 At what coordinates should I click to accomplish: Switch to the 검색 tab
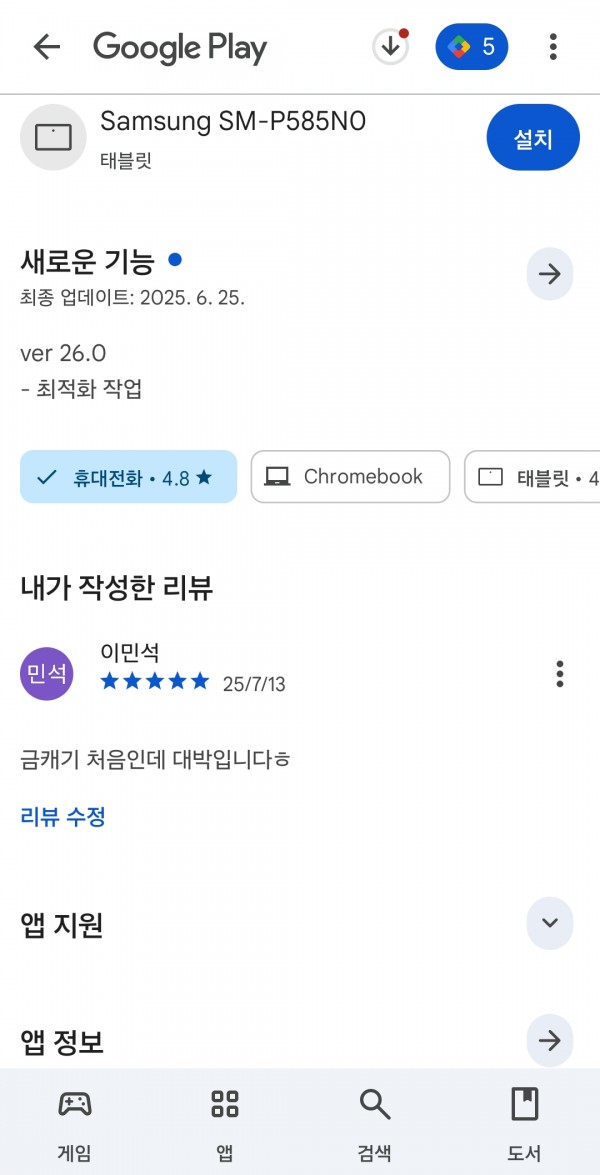point(375,1122)
